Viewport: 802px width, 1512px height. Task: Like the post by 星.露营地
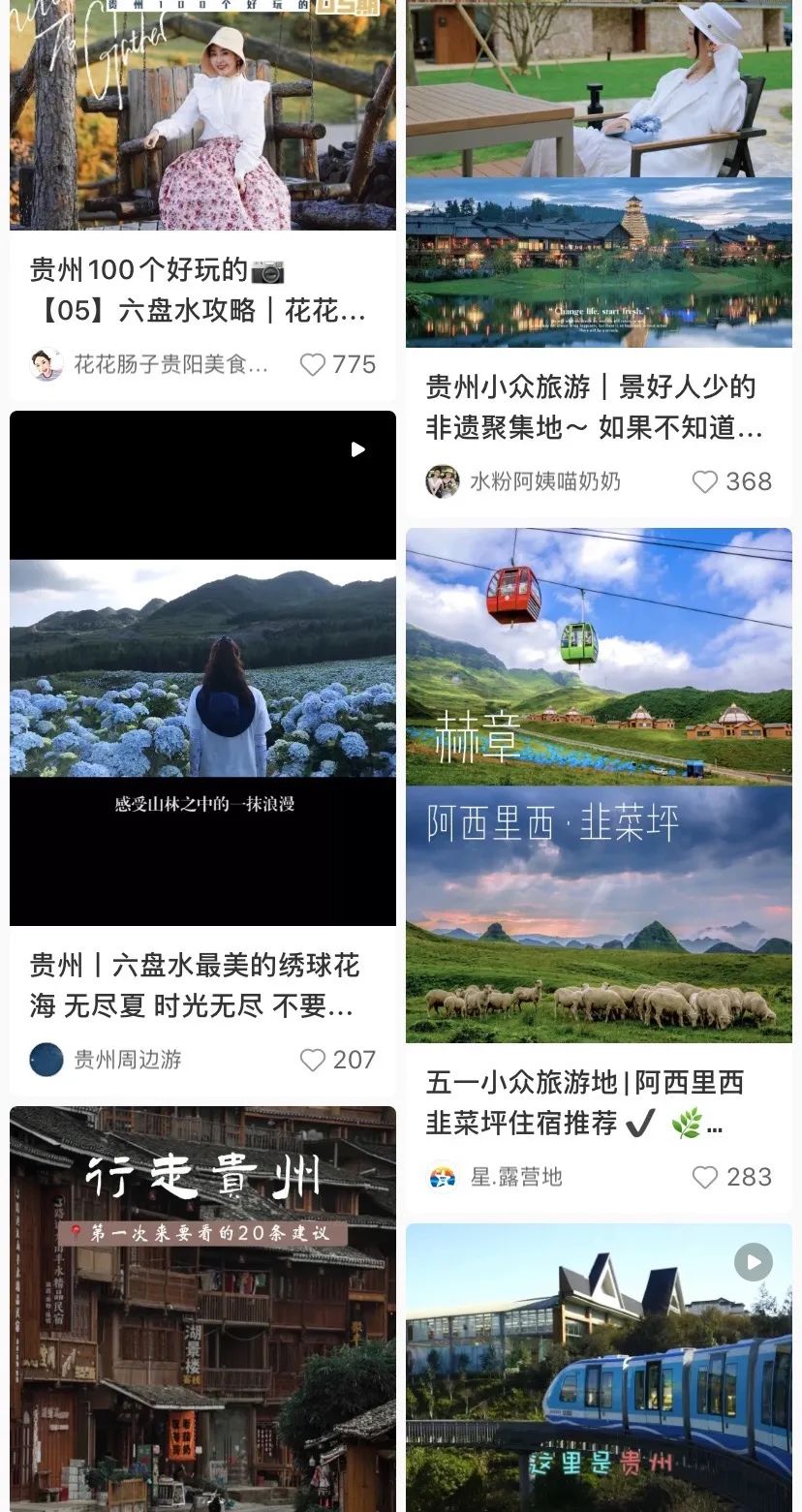705,1177
